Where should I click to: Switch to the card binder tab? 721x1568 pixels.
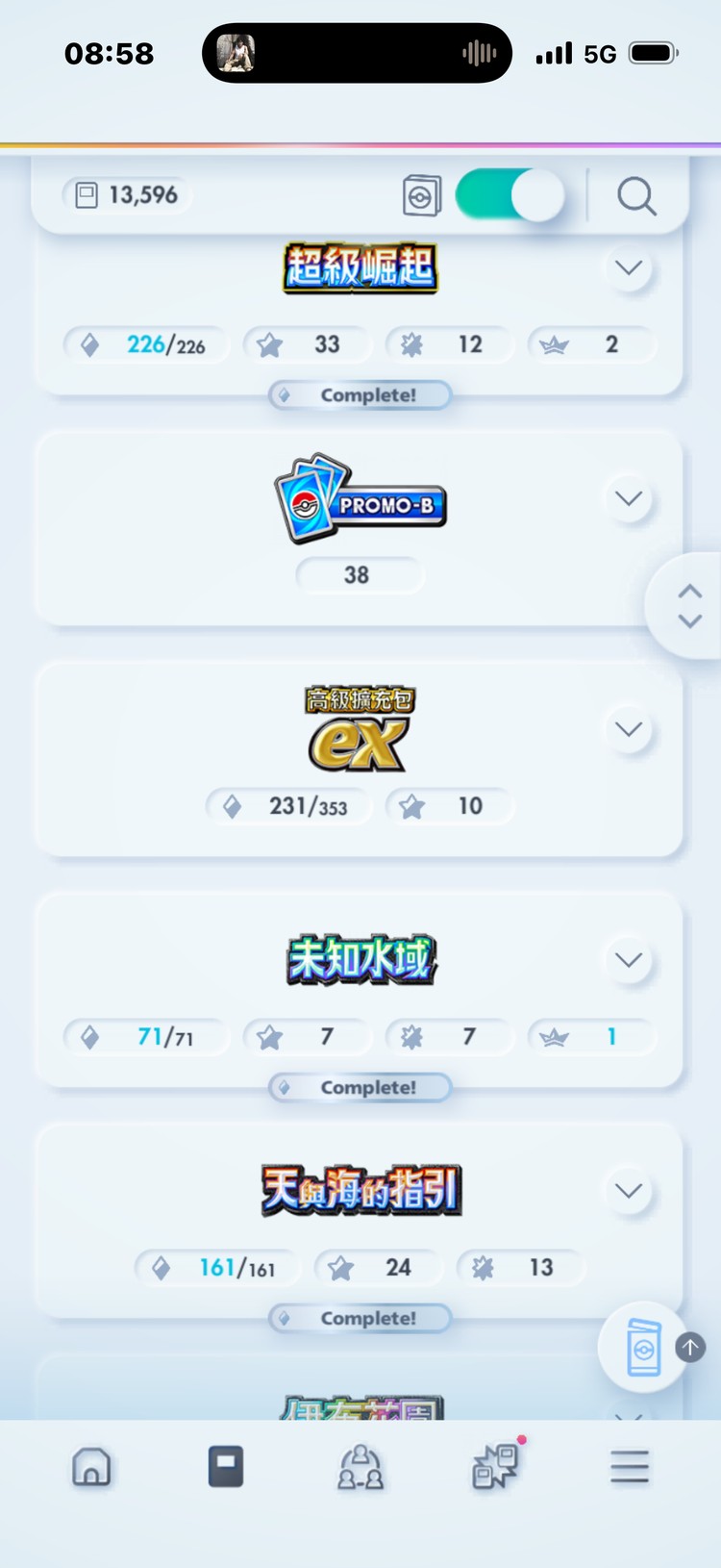(x=226, y=1466)
